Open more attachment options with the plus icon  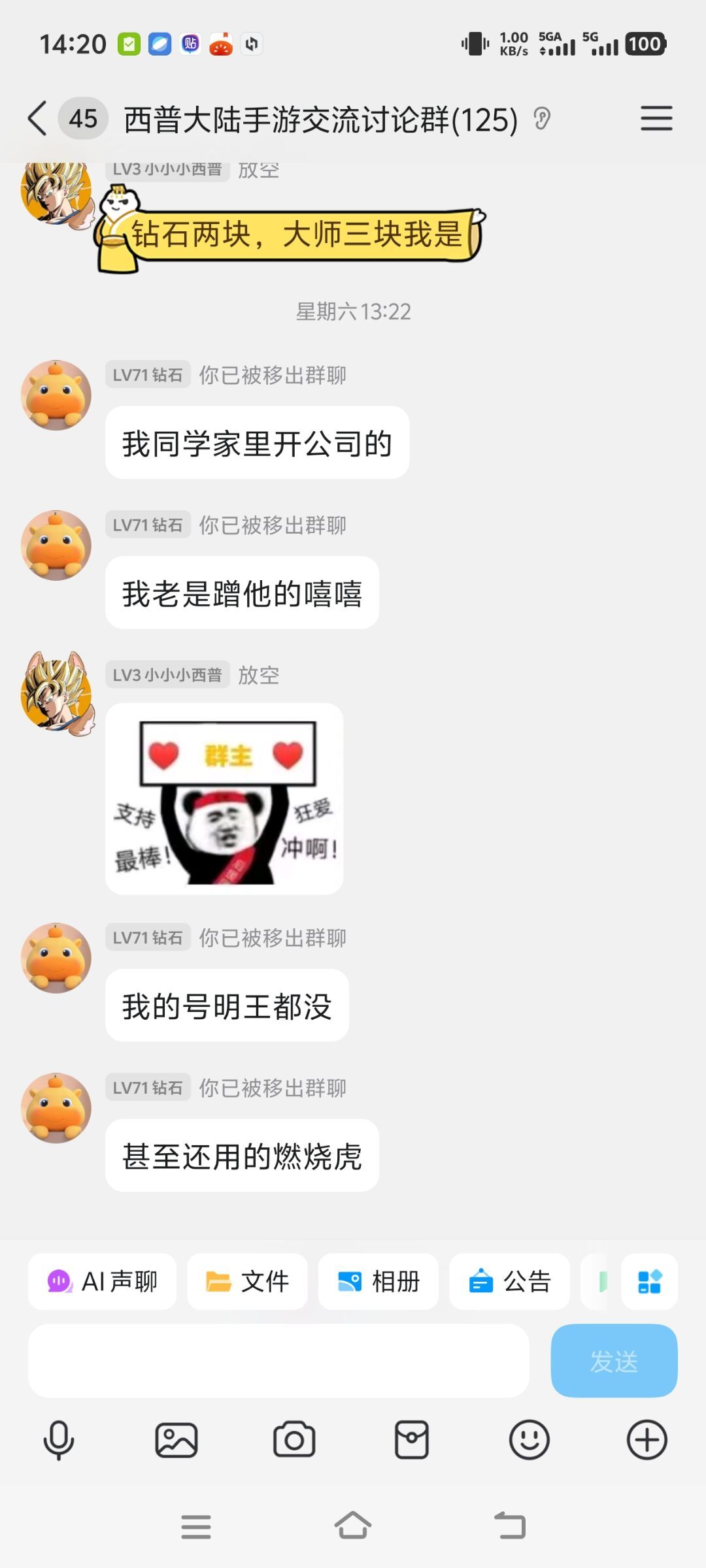tap(647, 1440)
